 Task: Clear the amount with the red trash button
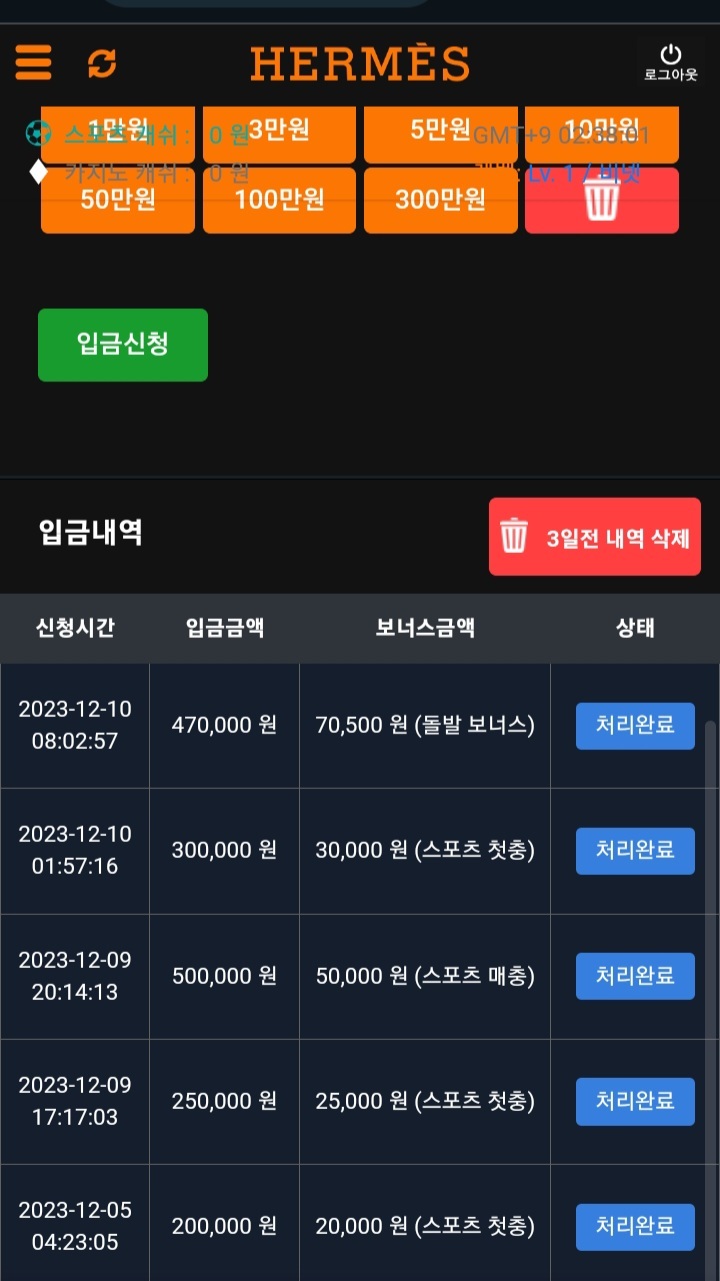tap(602, 200)
